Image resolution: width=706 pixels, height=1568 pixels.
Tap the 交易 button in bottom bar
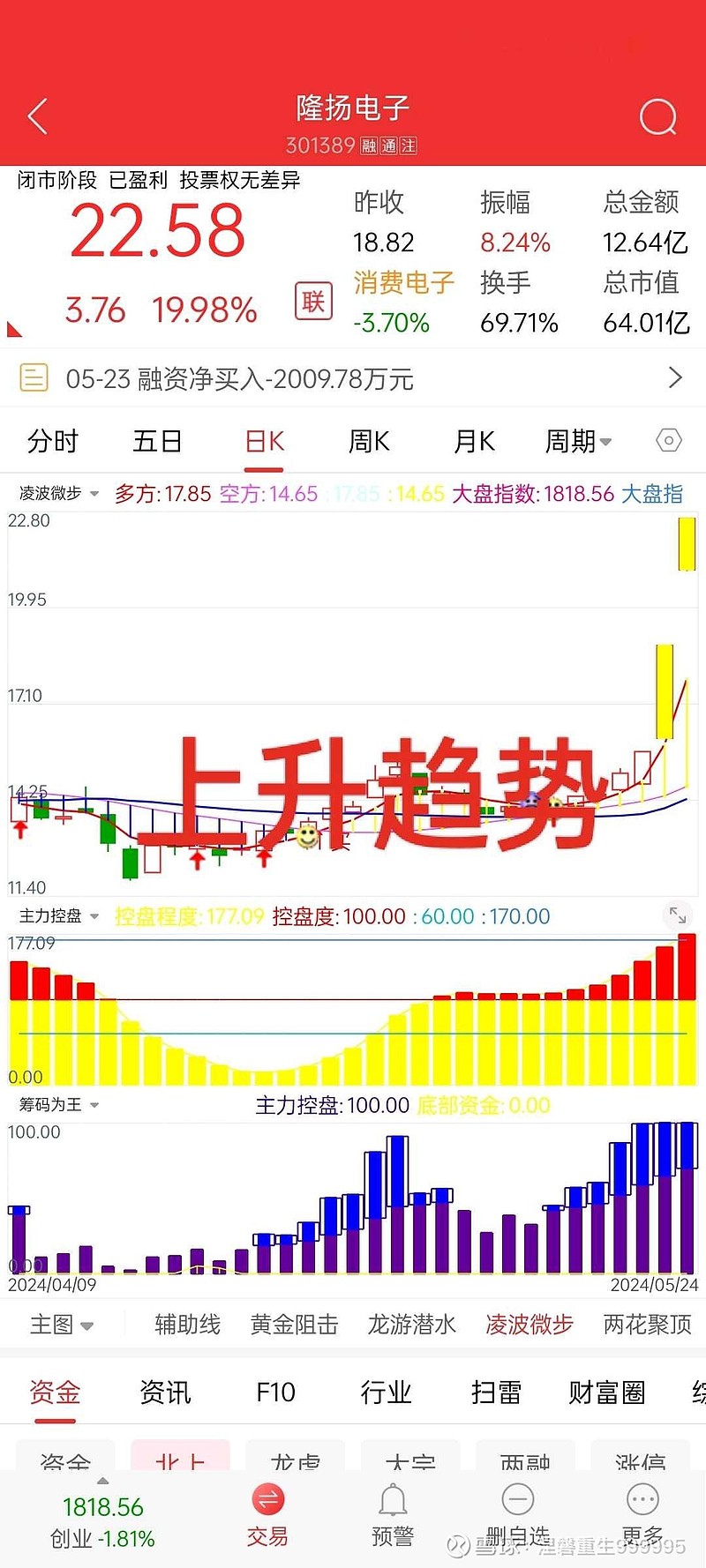[x=267, y=1515]
